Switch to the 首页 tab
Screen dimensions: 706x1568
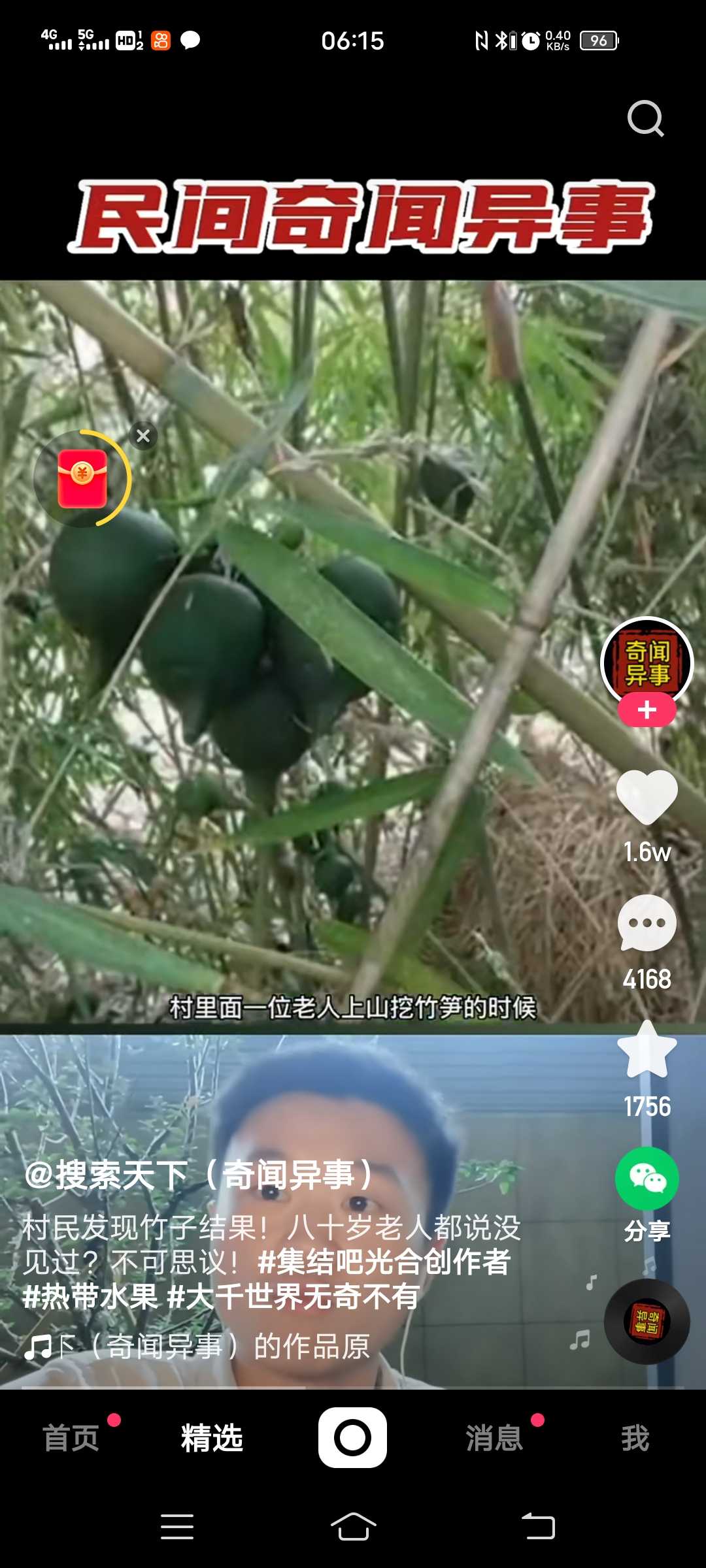coord(71,1438)
